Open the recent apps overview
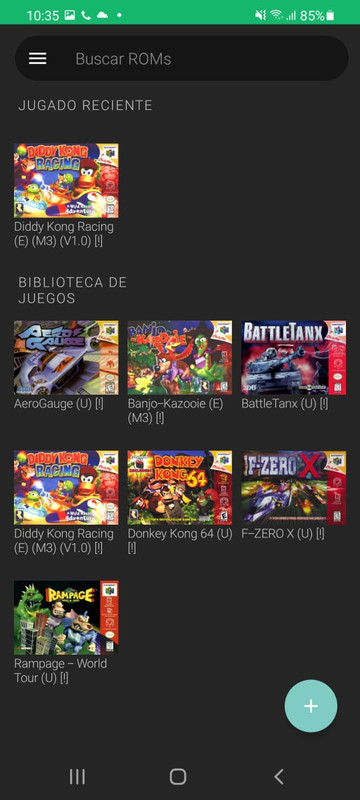Image resolution: width=360 pixels, height=800 pixels. point(77,777)
